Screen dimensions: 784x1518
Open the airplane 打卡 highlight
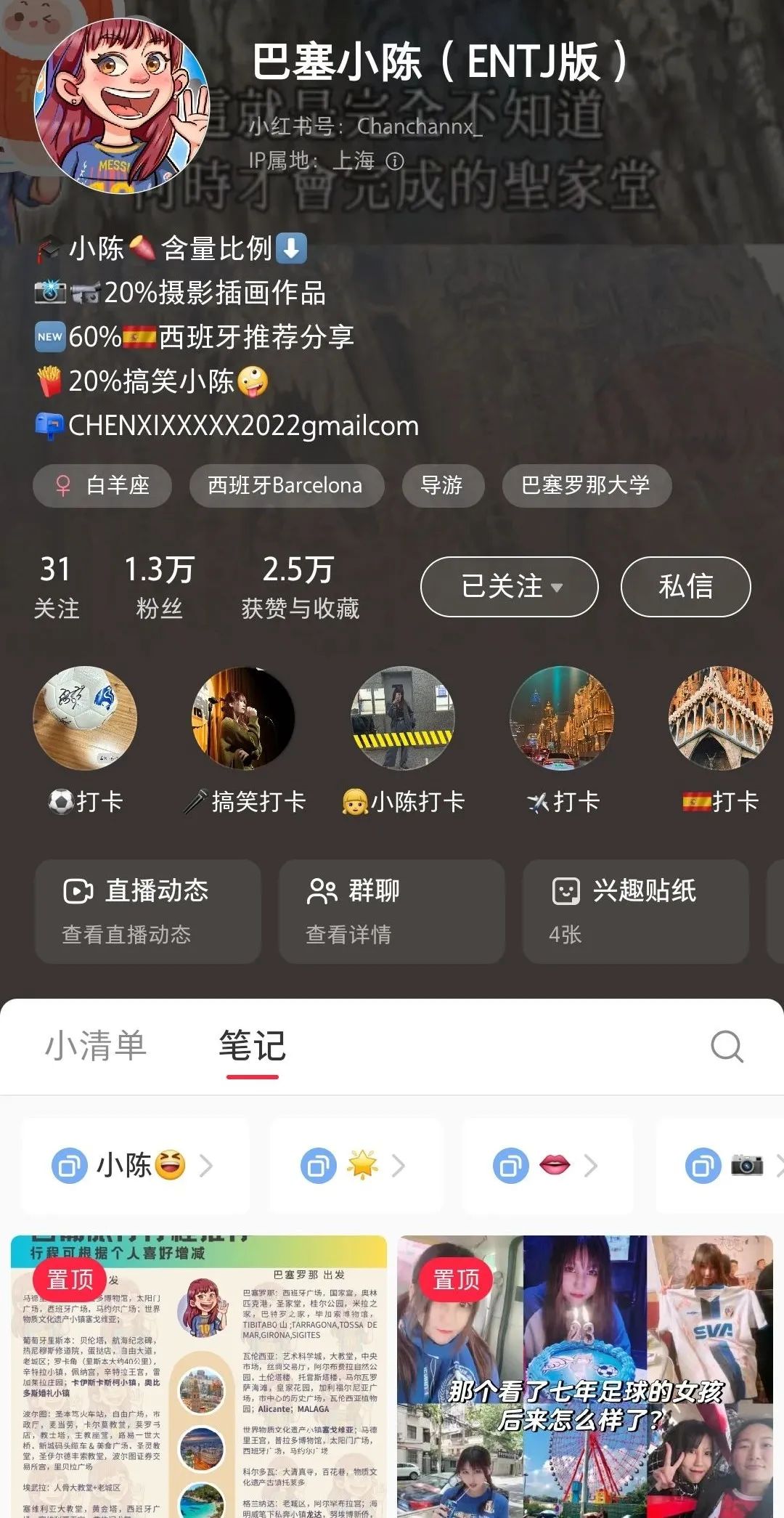click(562, 718)
